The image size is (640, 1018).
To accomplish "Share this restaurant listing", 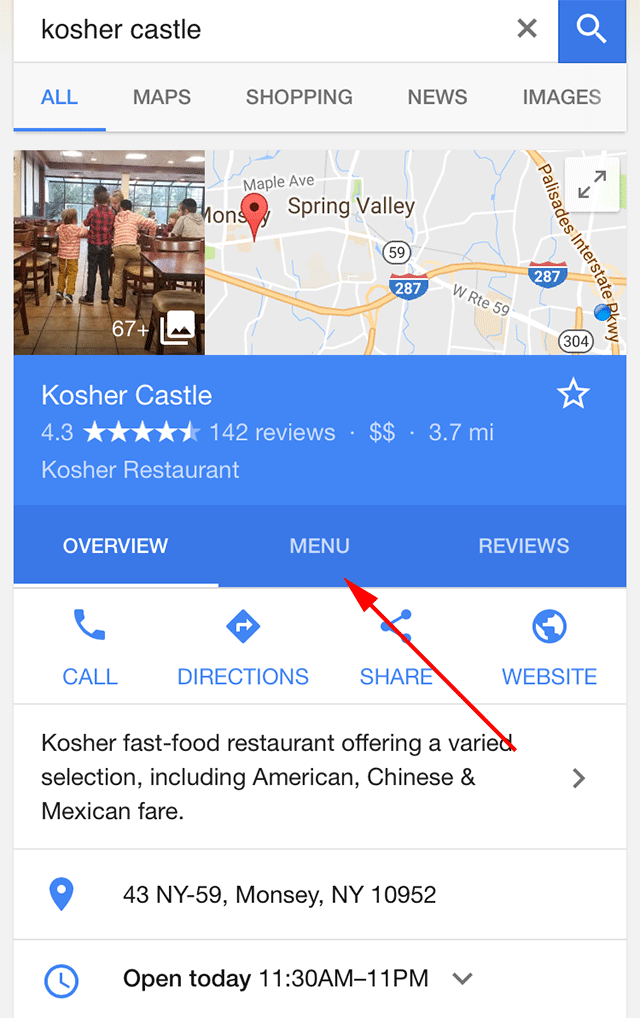I will pyautogui.click(x=396, y=647).
